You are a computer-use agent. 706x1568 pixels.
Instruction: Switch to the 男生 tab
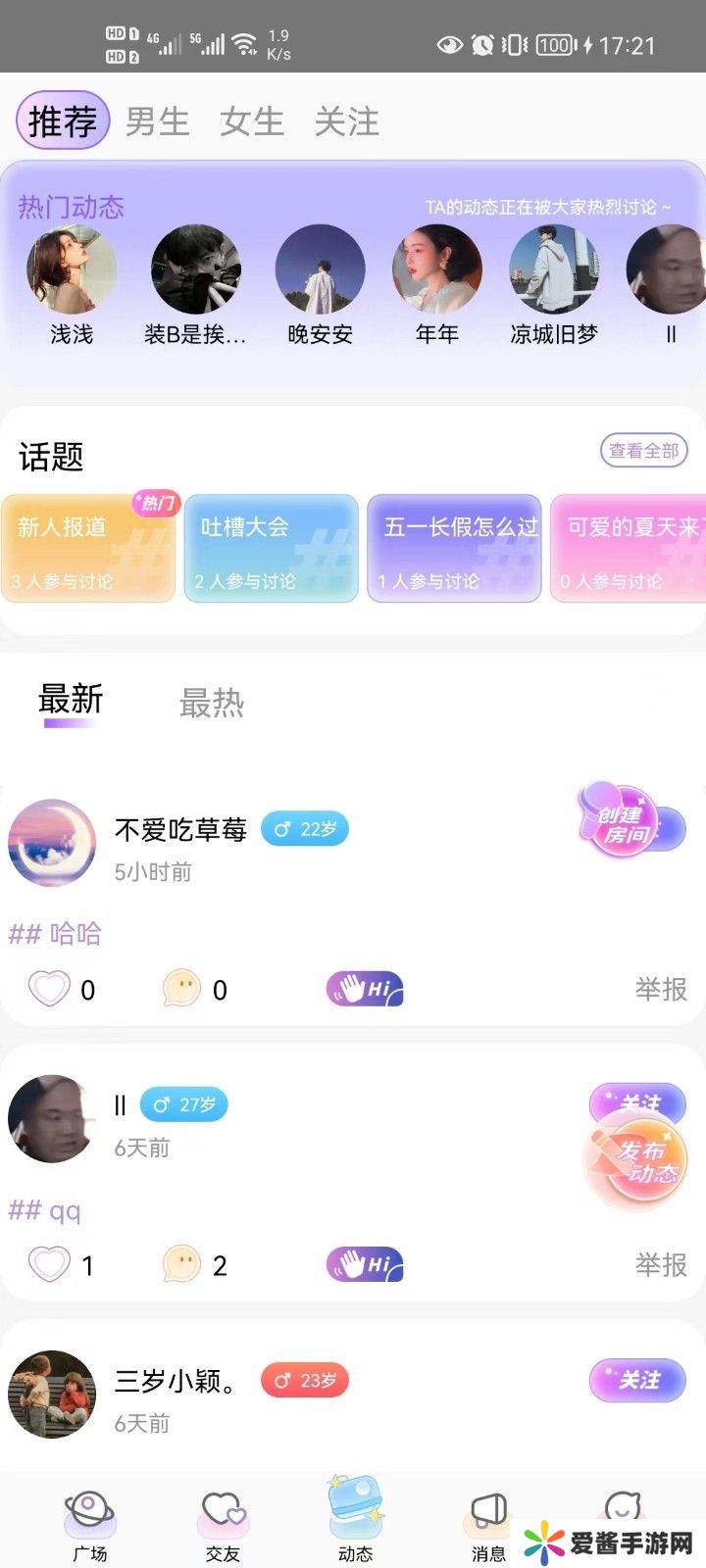click(x=157, y=122)
